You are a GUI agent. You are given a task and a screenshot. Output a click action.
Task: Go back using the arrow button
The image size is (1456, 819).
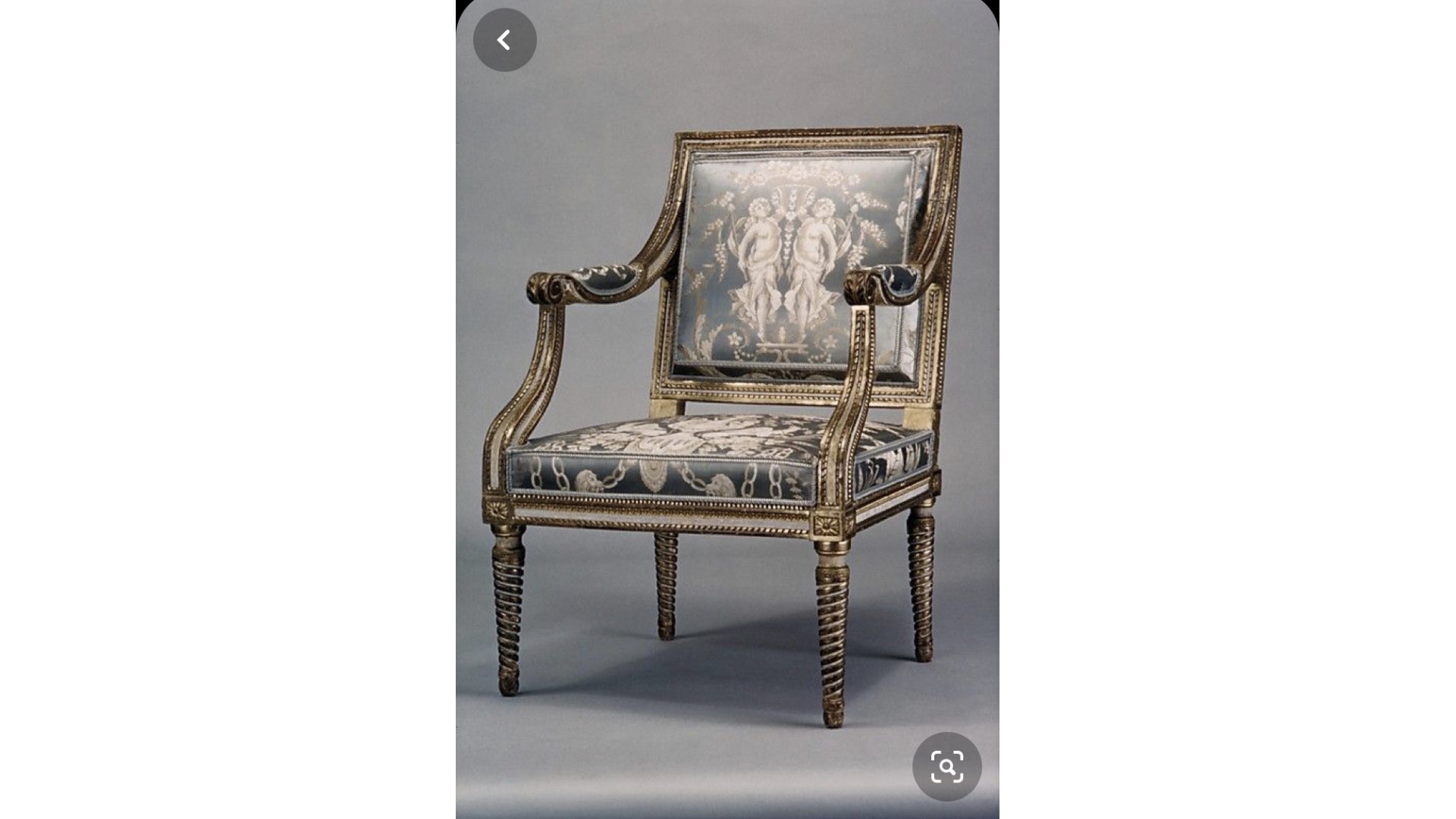coord(504,40)
